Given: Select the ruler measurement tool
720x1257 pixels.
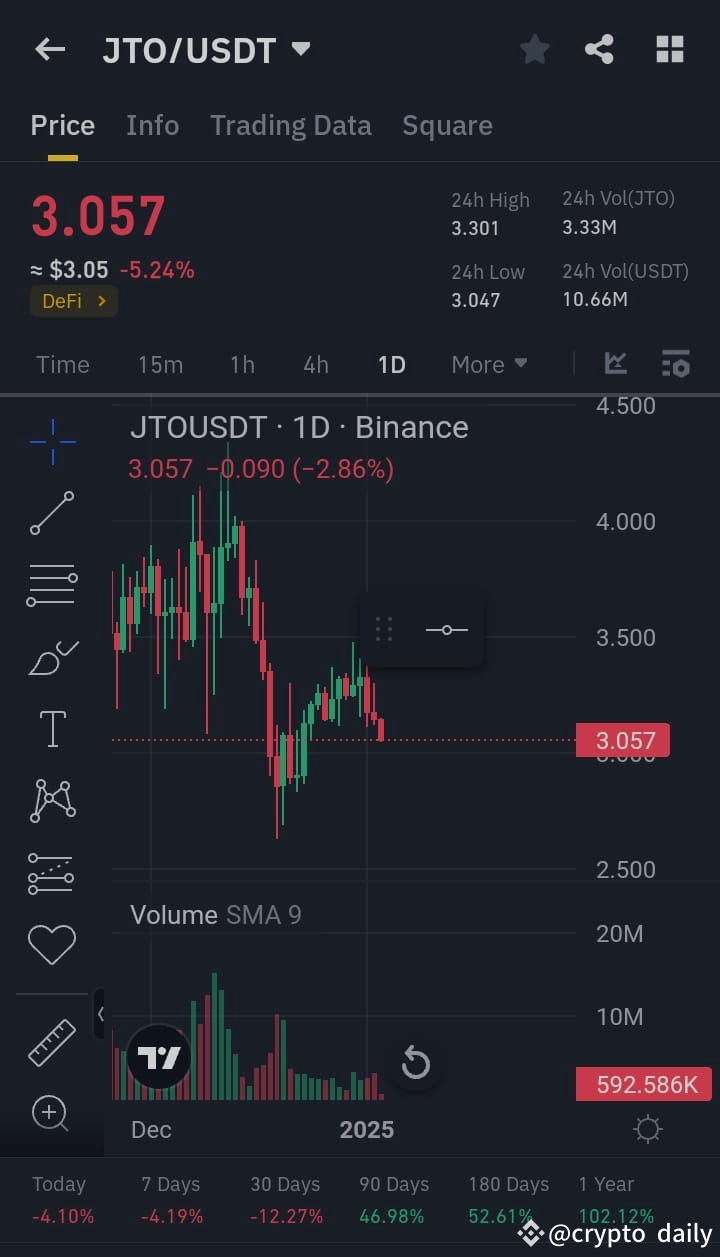Looking at the screenshot, I should [52, 1042].
